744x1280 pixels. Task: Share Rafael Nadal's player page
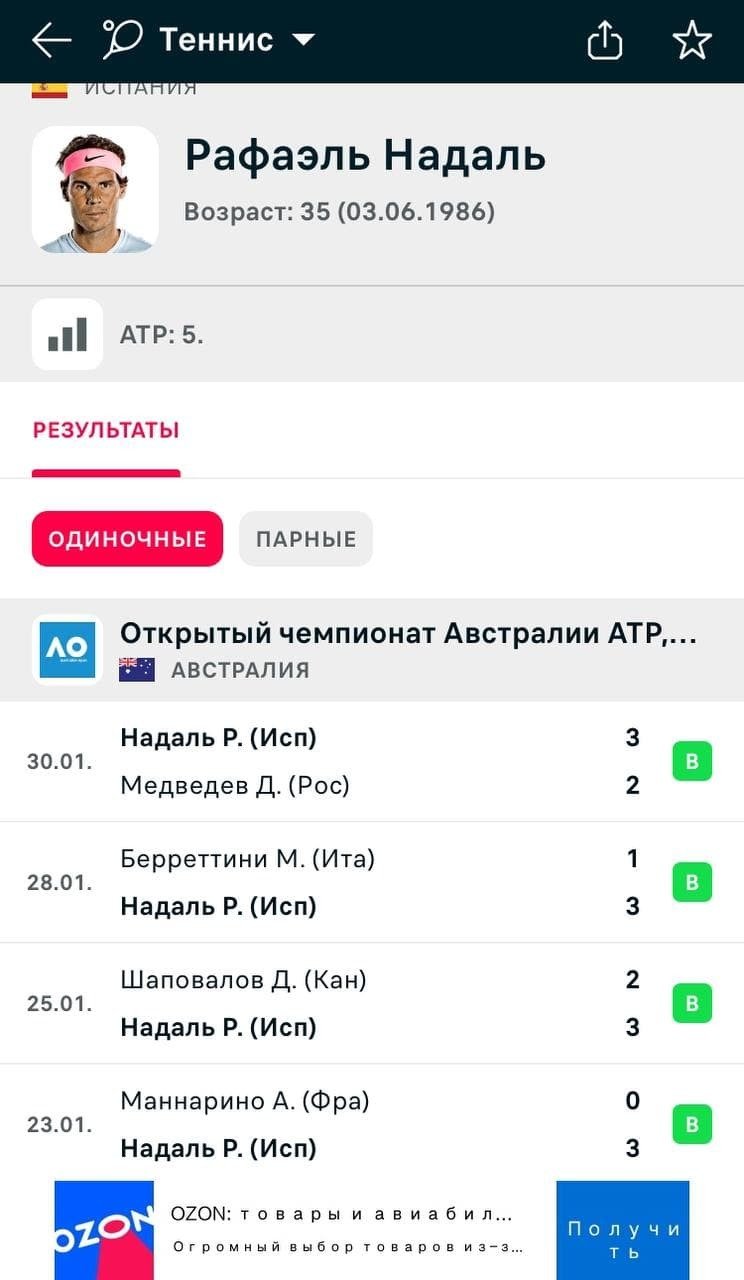pos(605,41)
